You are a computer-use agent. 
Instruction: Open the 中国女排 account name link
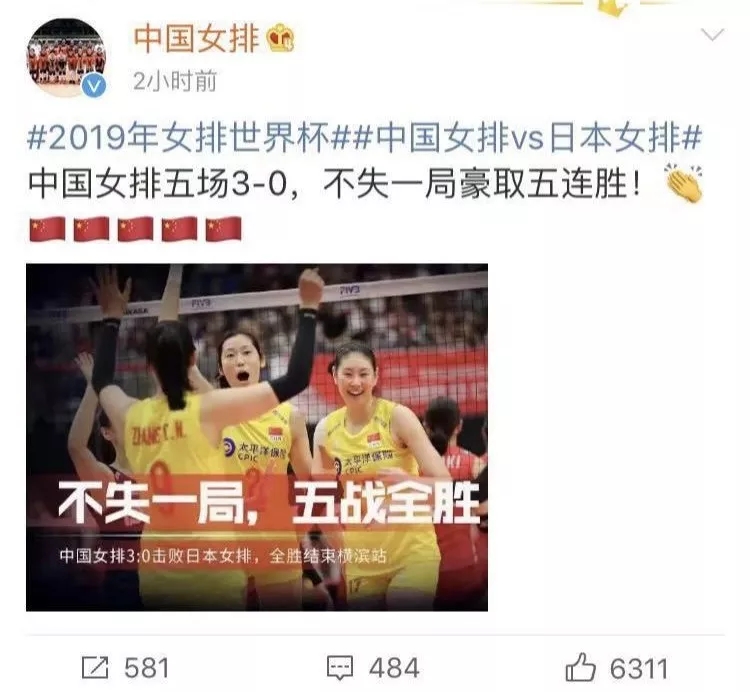pyautogui.click(x=196, y=40)
